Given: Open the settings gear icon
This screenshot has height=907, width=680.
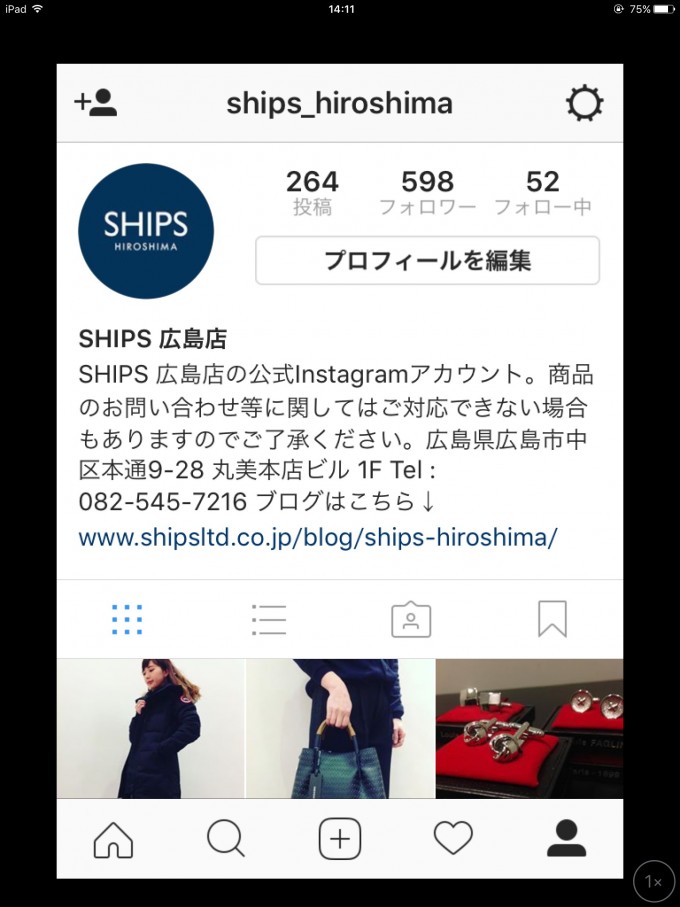Looking at the screenshot, I should click(585, 103).
